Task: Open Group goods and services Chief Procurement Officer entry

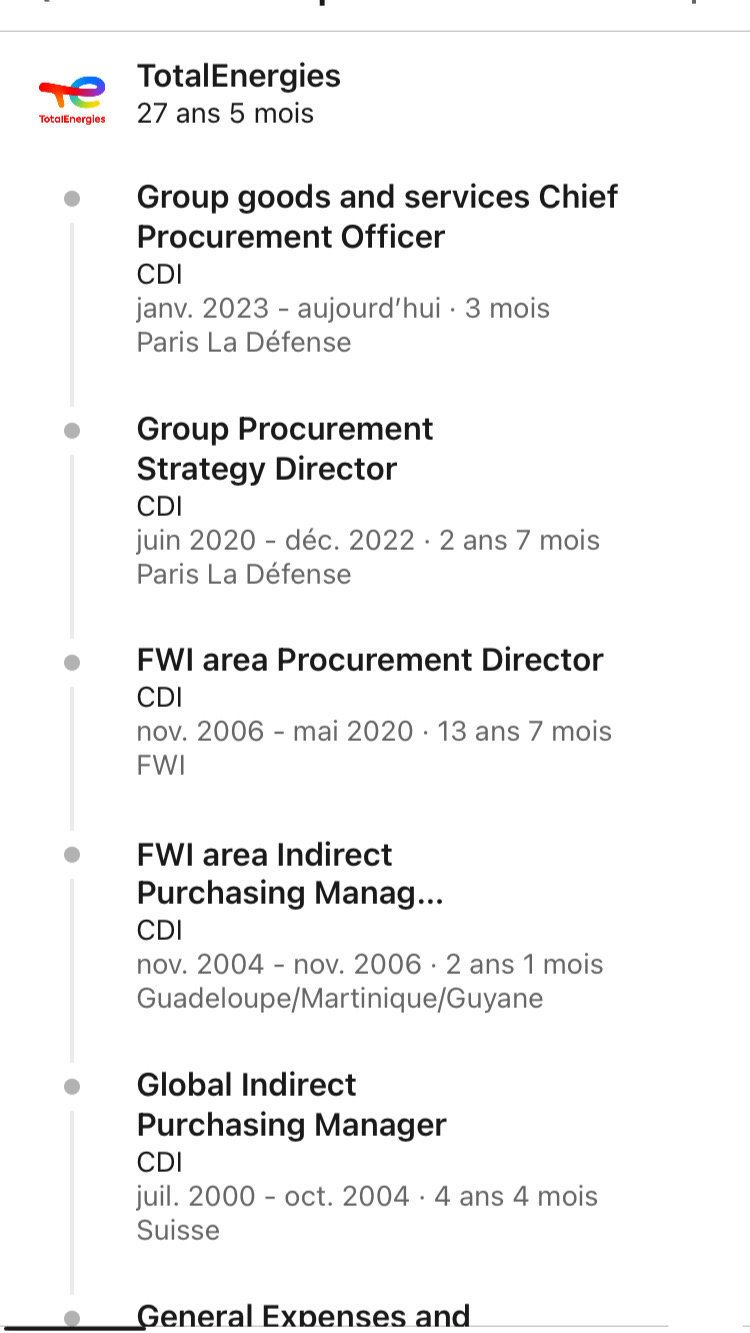Action: click(x=377, y=216)
